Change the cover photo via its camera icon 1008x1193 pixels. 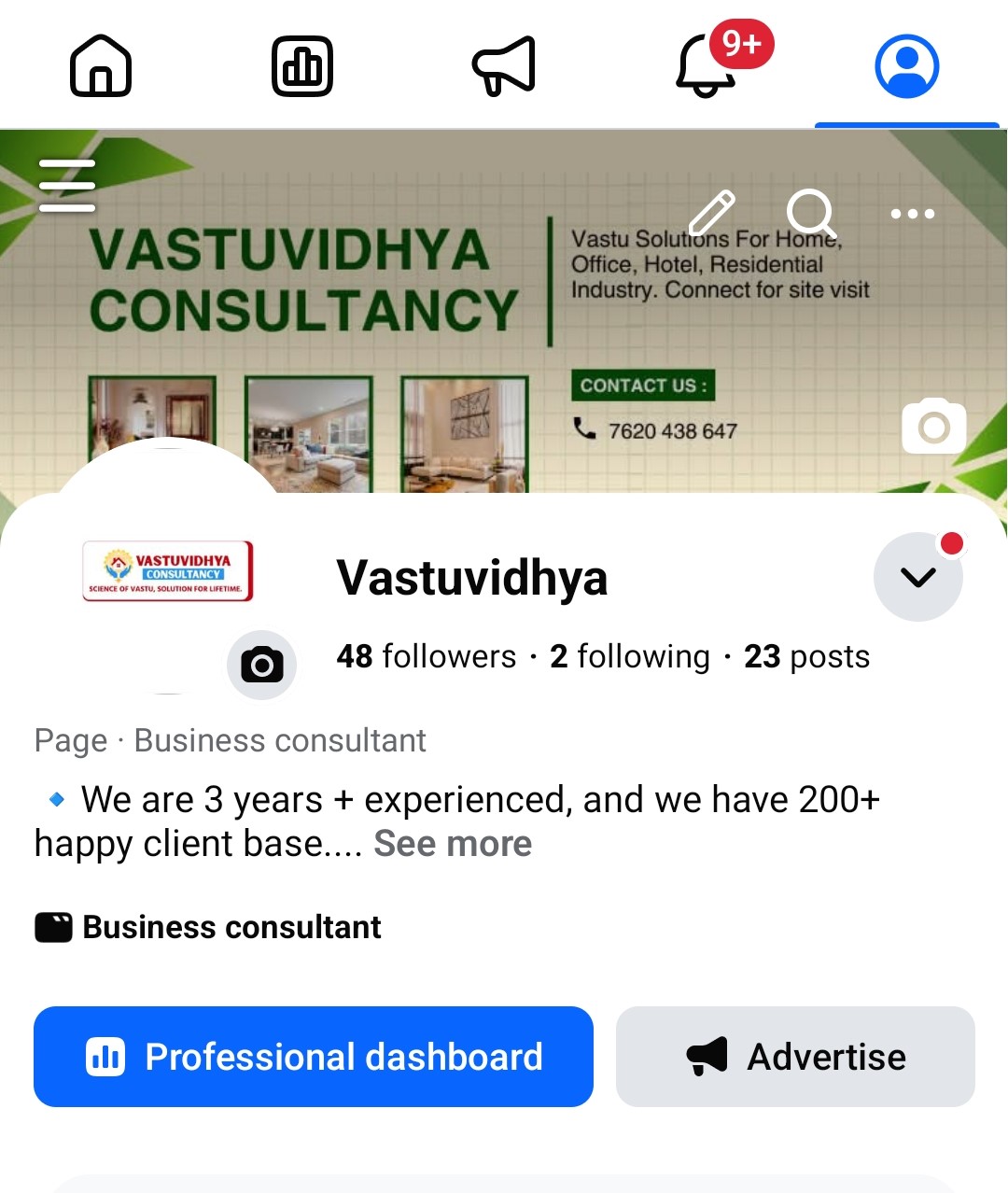pos(933,426)
